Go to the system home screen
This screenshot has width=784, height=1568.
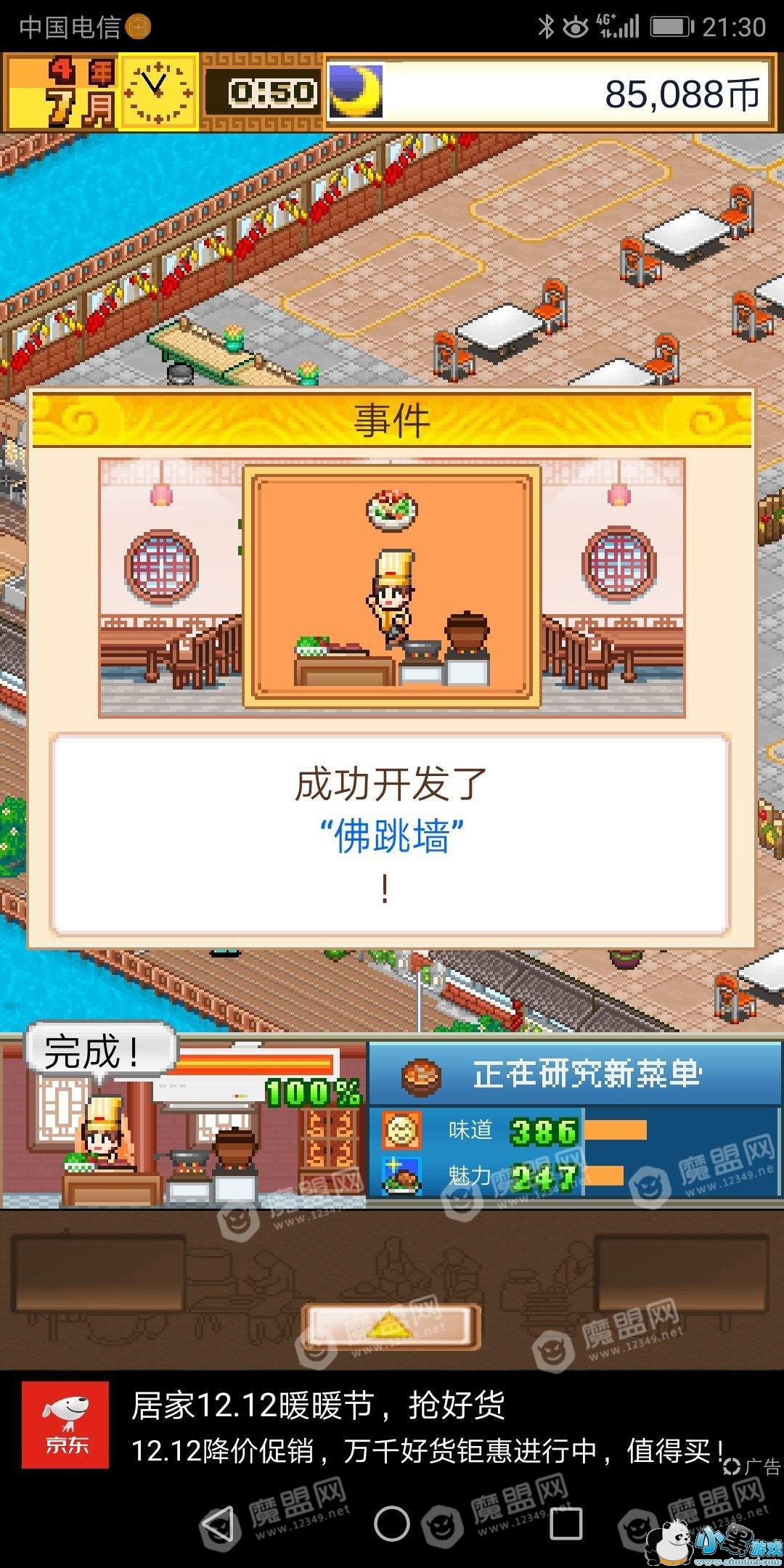392,1523
